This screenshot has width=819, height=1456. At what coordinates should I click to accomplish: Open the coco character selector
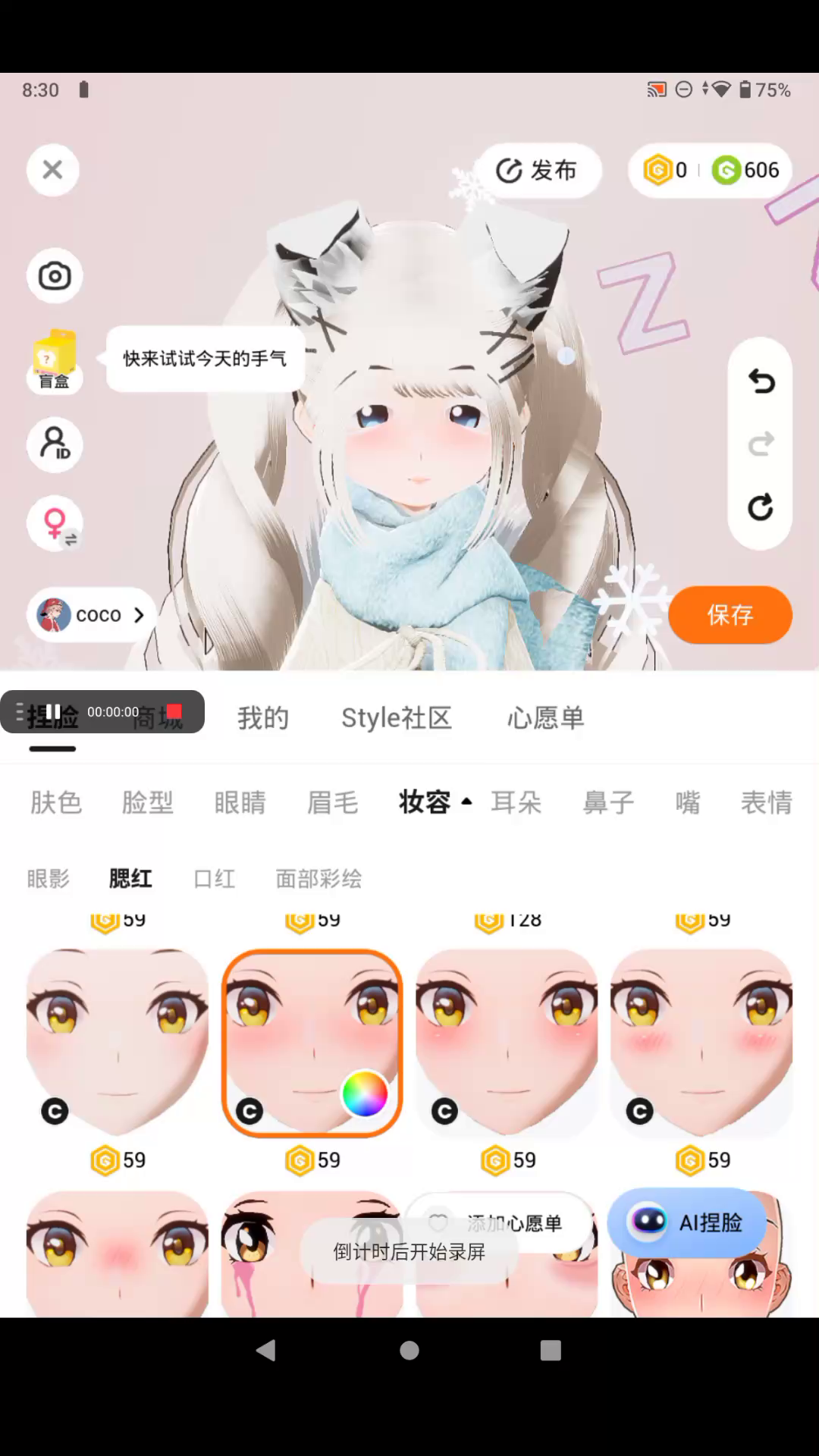[x=92, y=615]
